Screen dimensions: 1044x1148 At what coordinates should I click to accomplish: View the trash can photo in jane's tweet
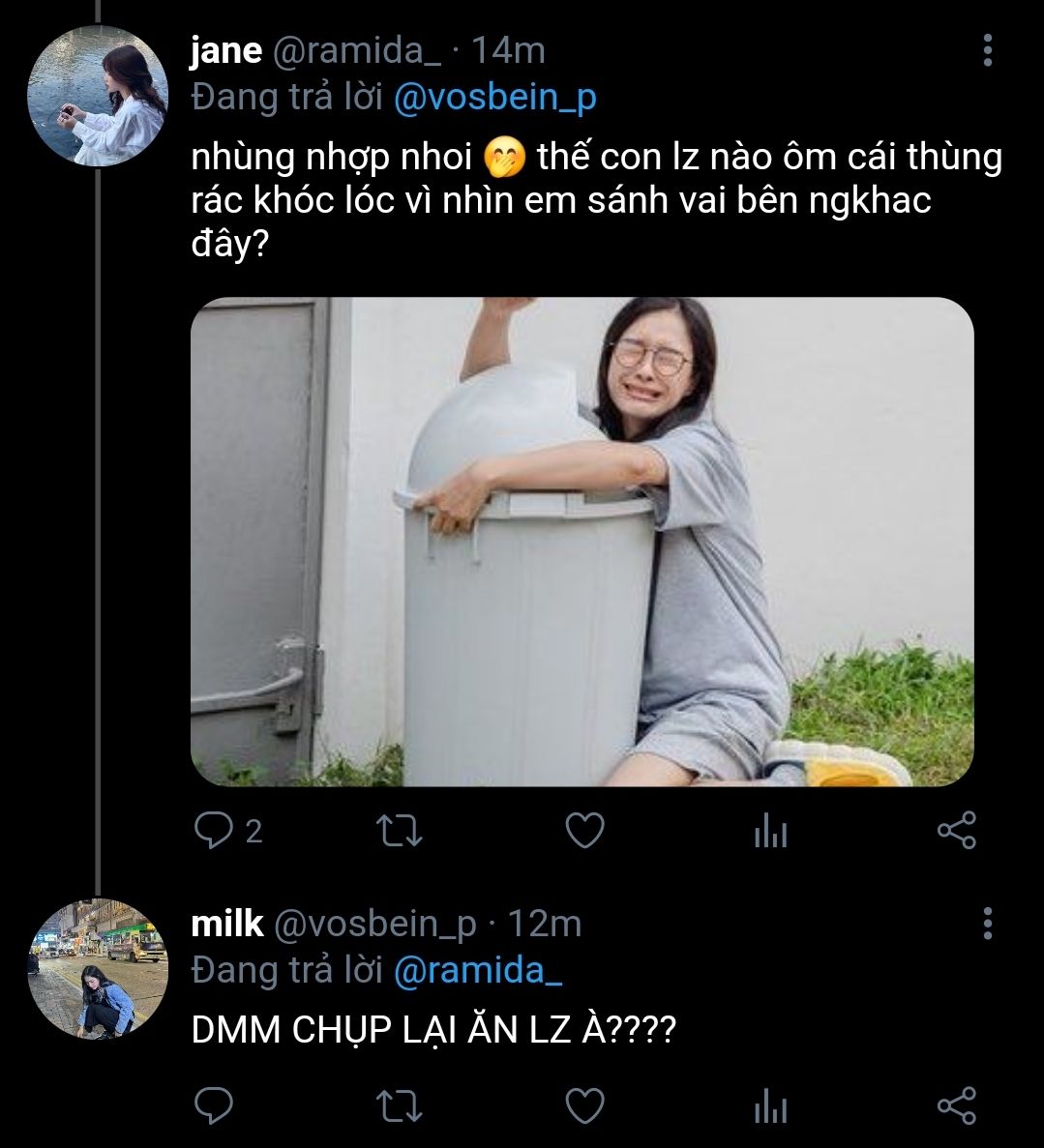click(x=582, y=541)
